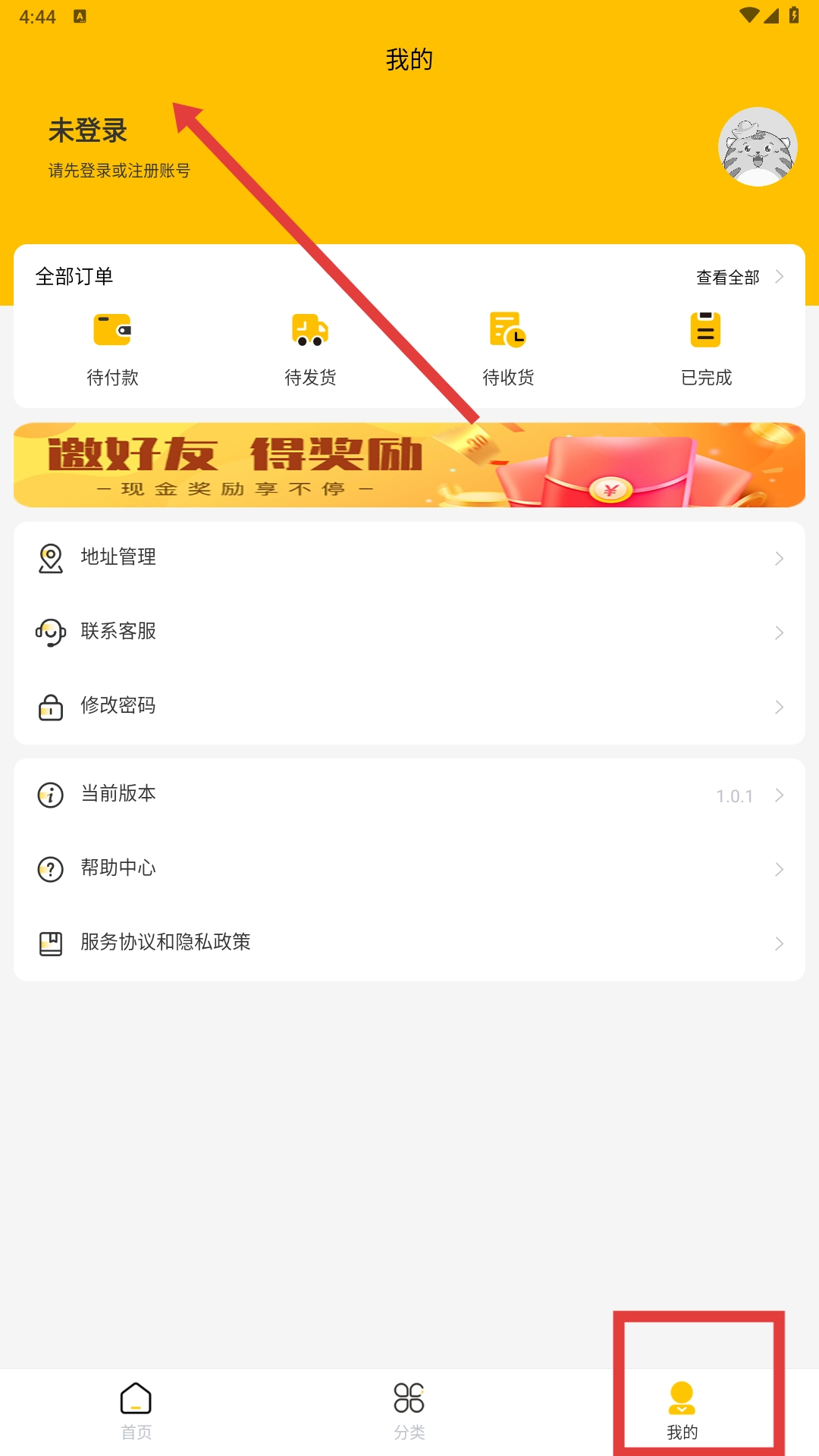This screenshot has width=819, height=1456.
Task: Contact support via 联系客服
Action: click(409, 632)
